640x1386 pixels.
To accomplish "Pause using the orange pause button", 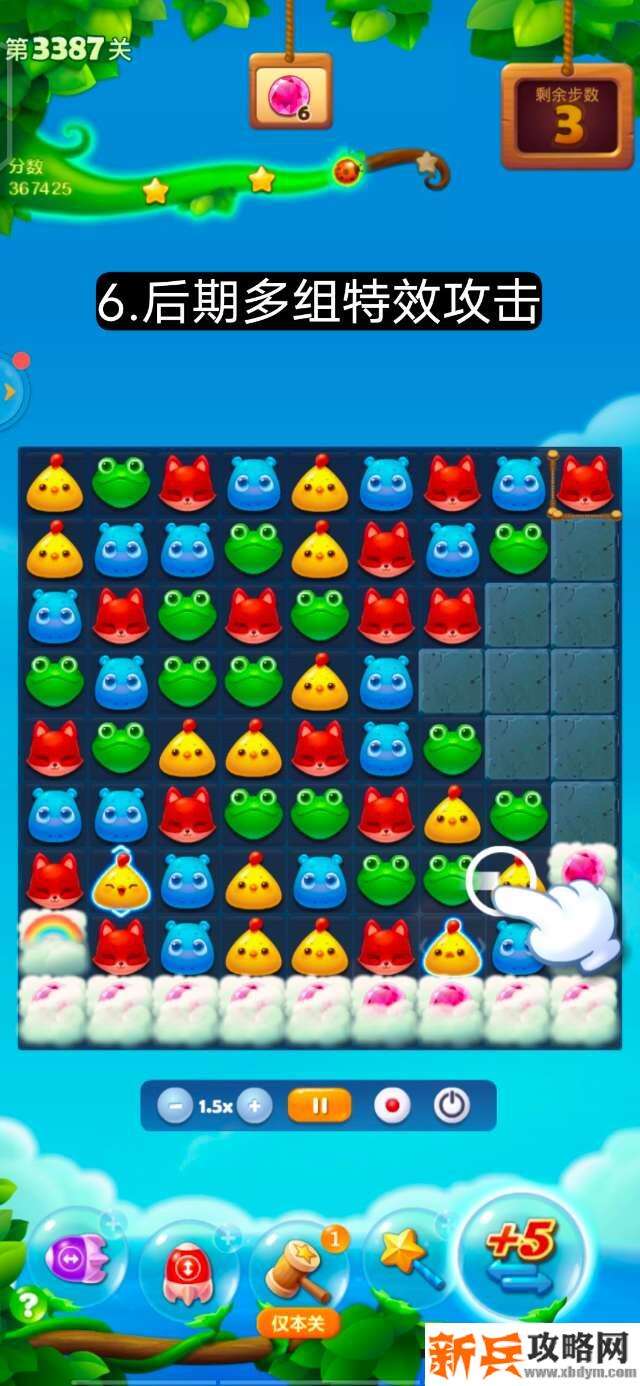I will point(320,1106).
